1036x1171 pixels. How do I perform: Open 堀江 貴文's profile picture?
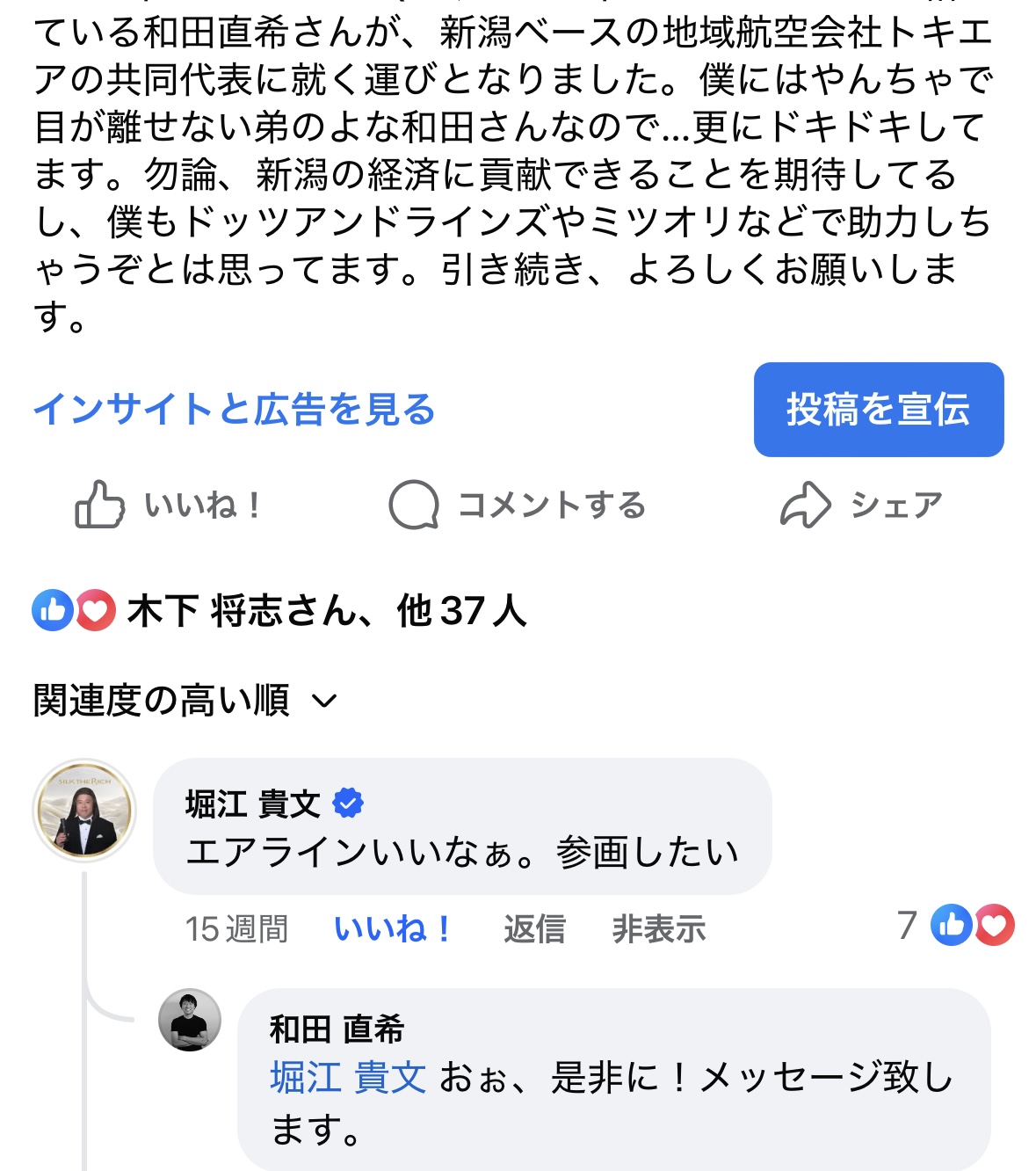[x=84, y=811]
